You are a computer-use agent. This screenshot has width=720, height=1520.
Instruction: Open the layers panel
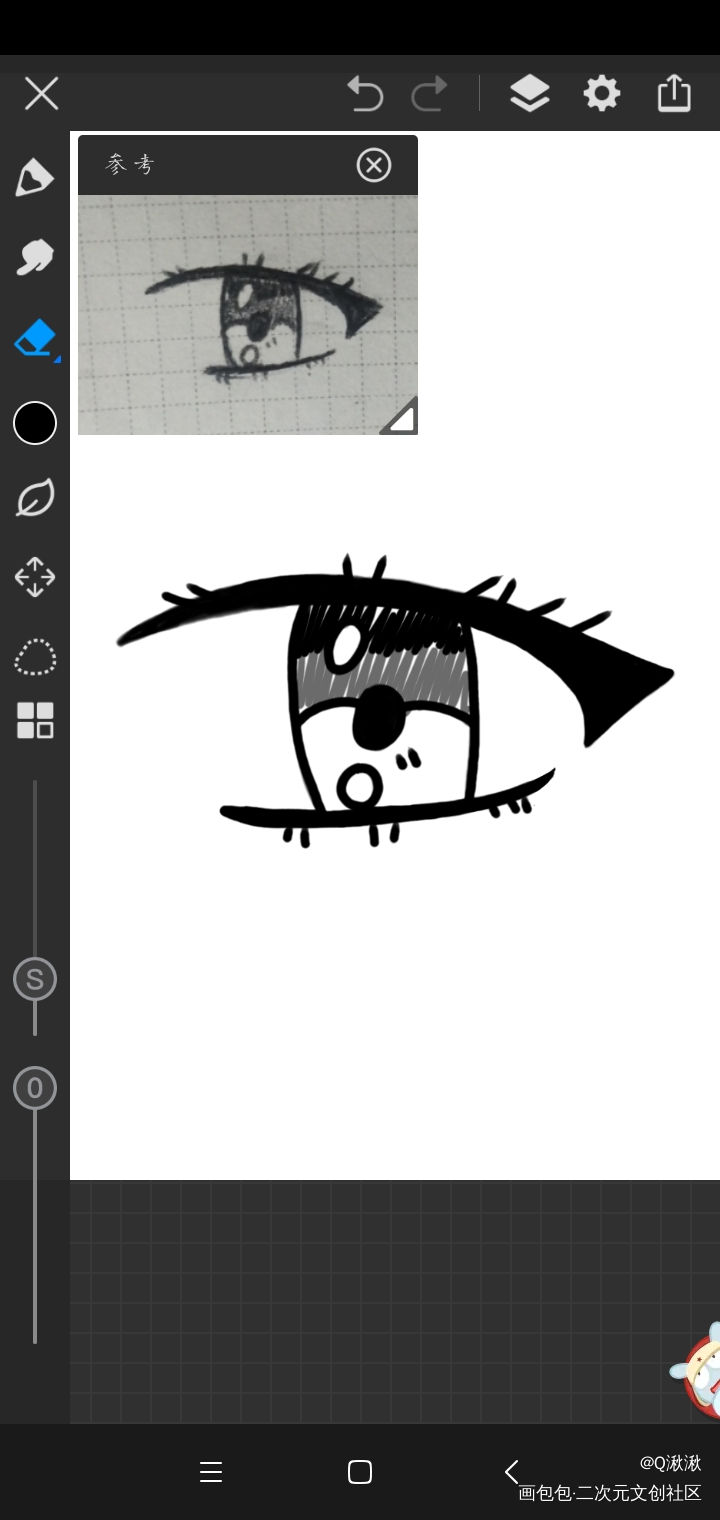click(529, 94)
